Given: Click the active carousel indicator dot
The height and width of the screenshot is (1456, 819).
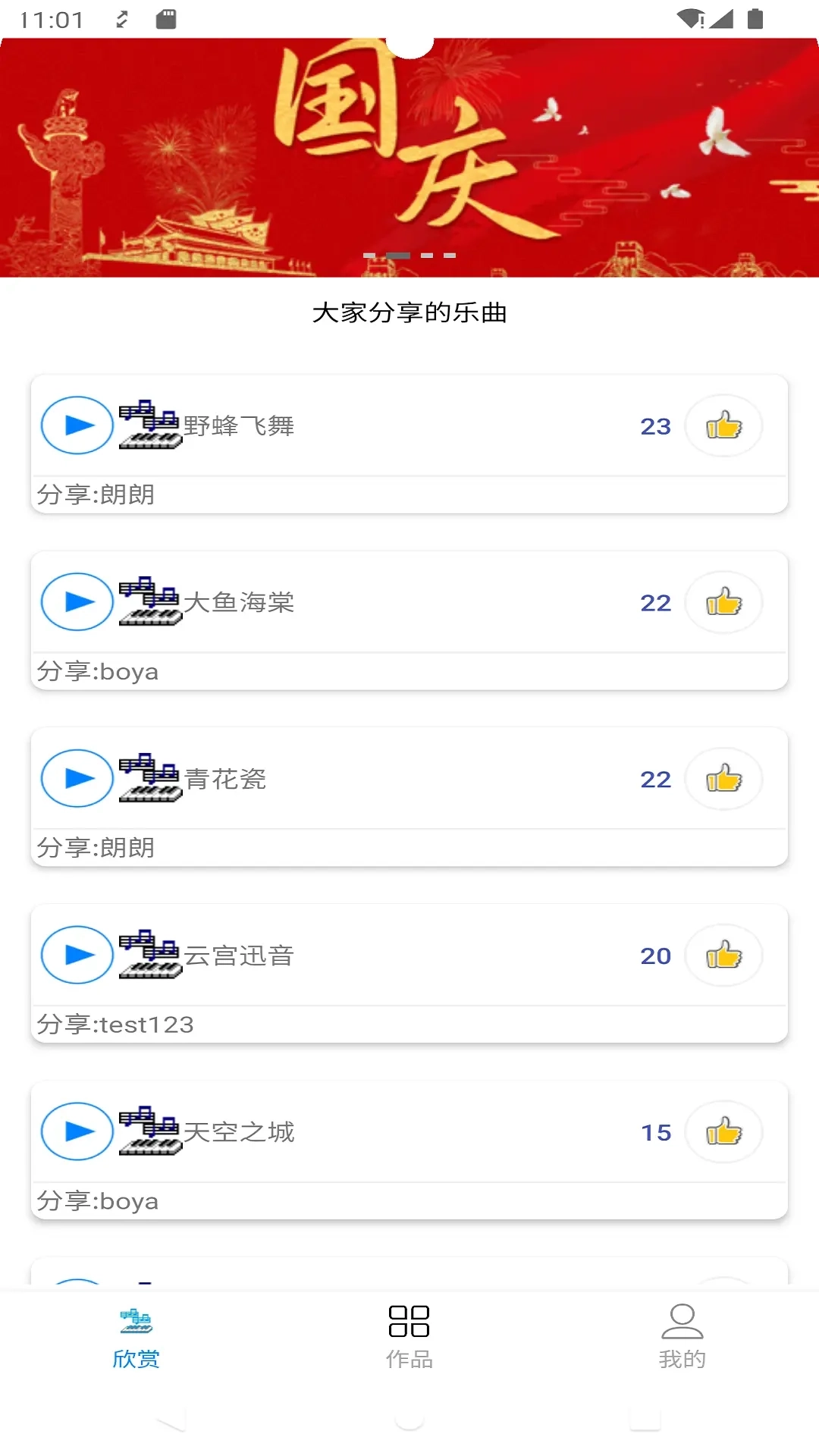Looking at the screenshot, I should 397,256.
